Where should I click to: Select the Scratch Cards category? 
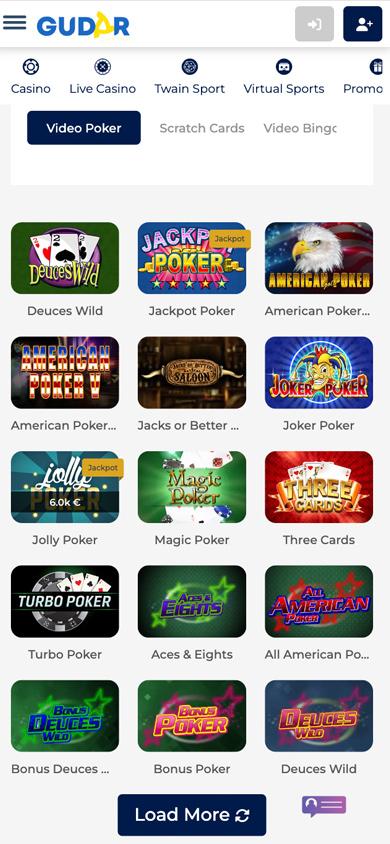point(202,128)
